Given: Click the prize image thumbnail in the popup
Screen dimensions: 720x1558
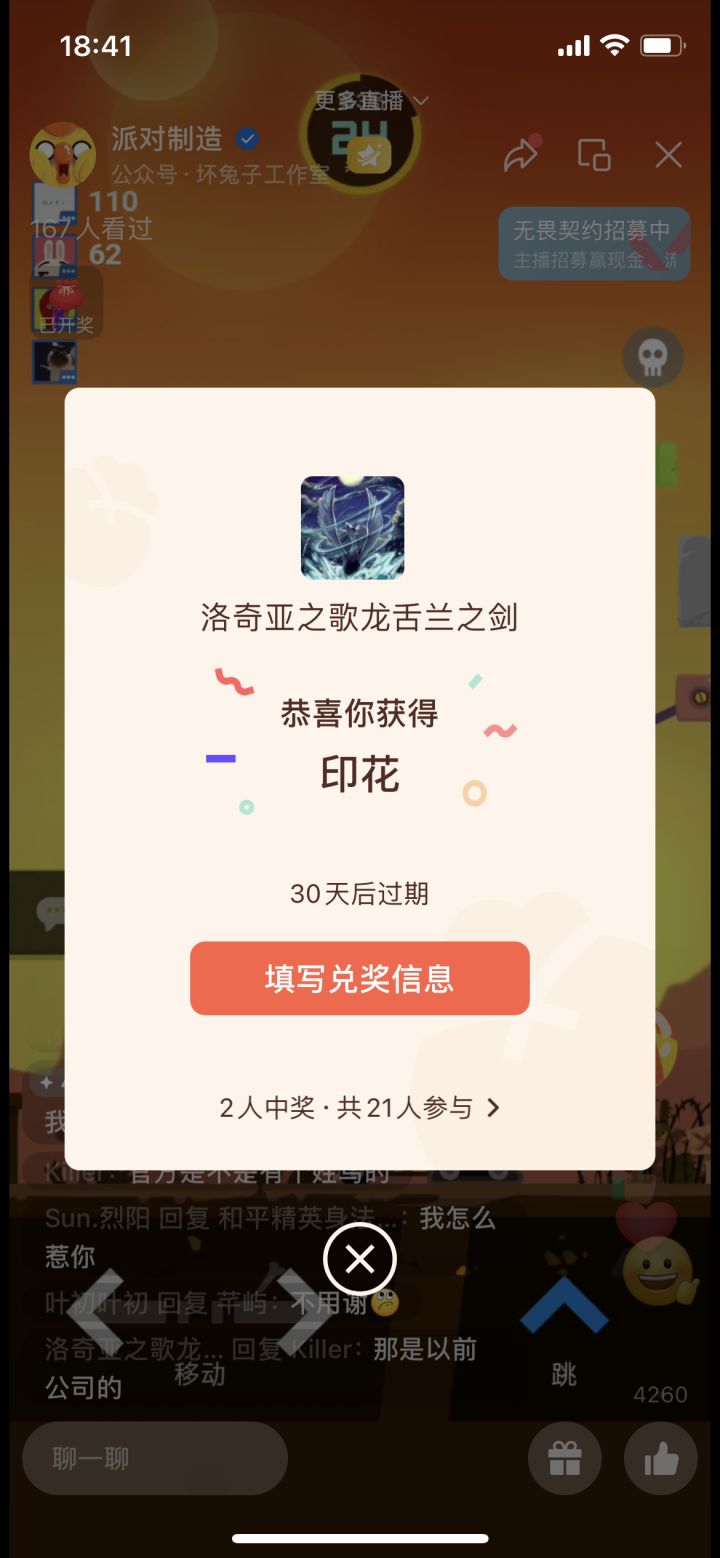Looking at the screenshot, I should pyautogui.click(x=352, y=528).
